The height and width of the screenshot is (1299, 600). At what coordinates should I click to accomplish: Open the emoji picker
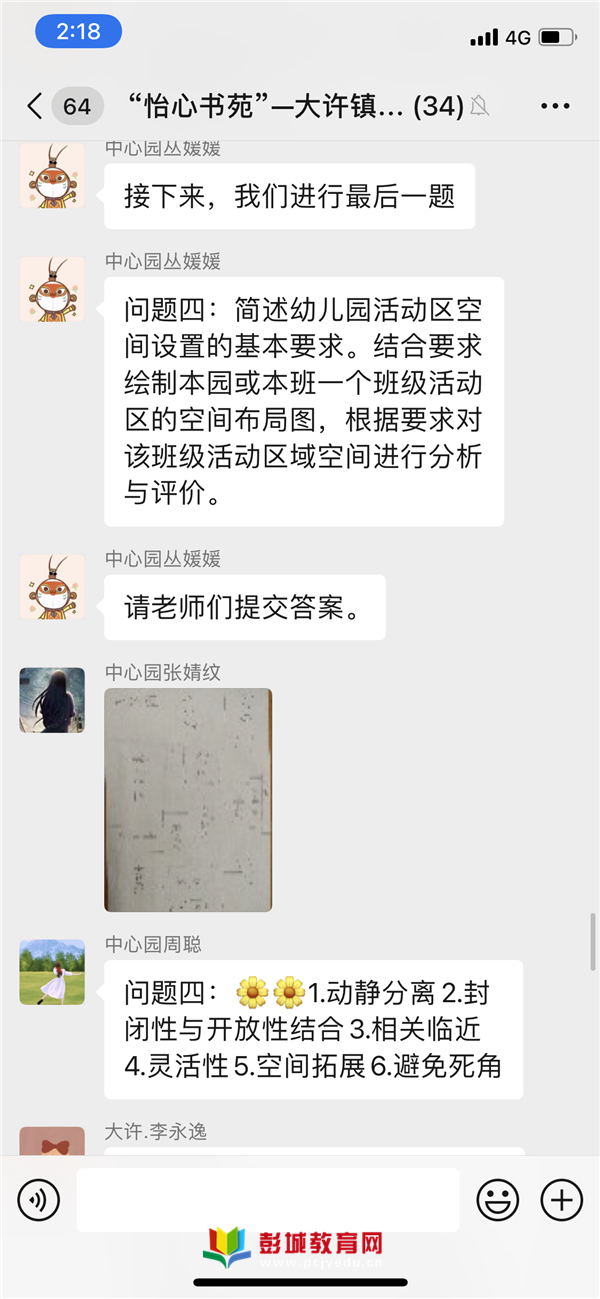(497, 1199)
